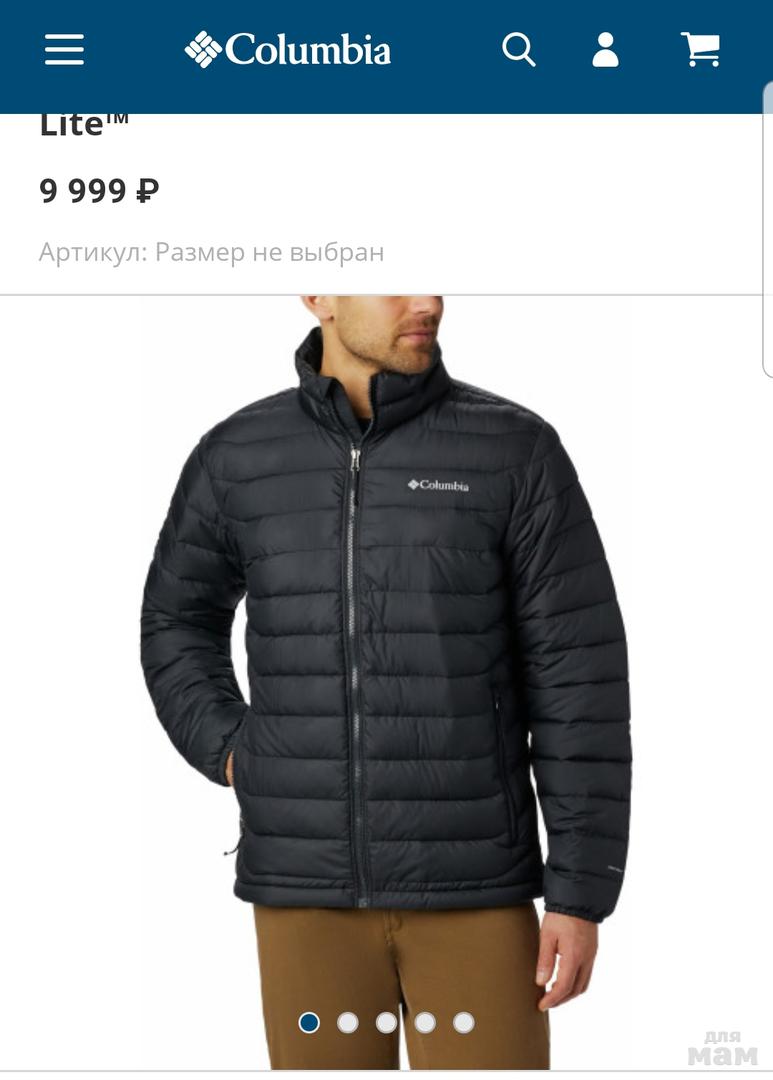Image resolution: width=773 pixels, height=1080 pixels.
Task: Select the second image indicator dot
Action: pos(347,1022)
